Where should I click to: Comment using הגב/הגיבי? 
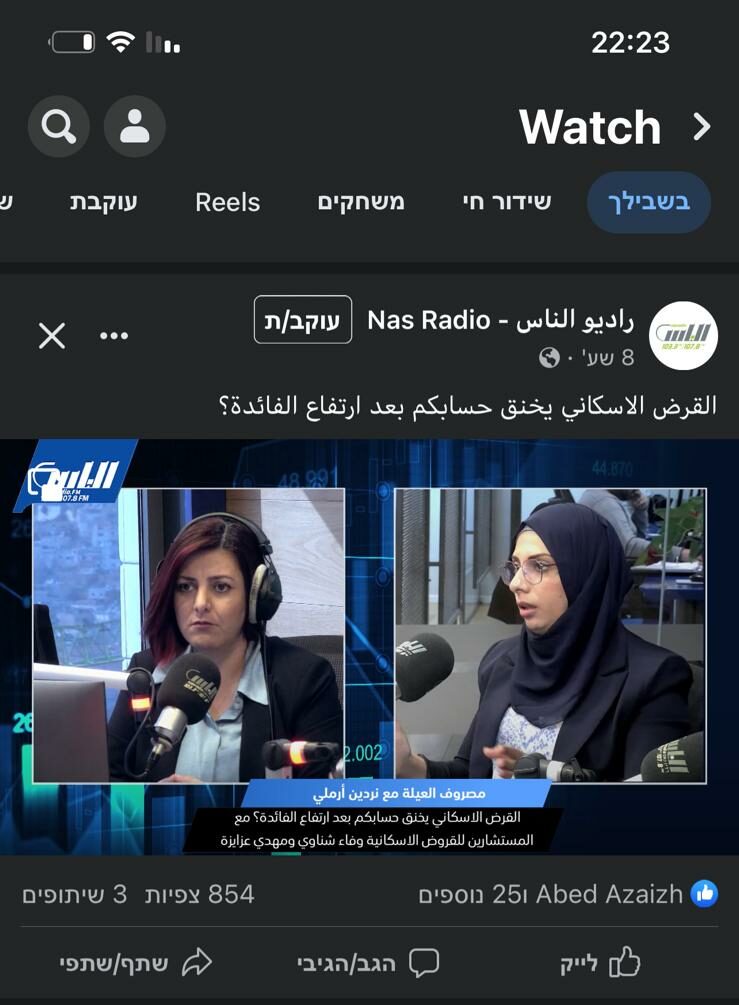(x=368, y=963)
